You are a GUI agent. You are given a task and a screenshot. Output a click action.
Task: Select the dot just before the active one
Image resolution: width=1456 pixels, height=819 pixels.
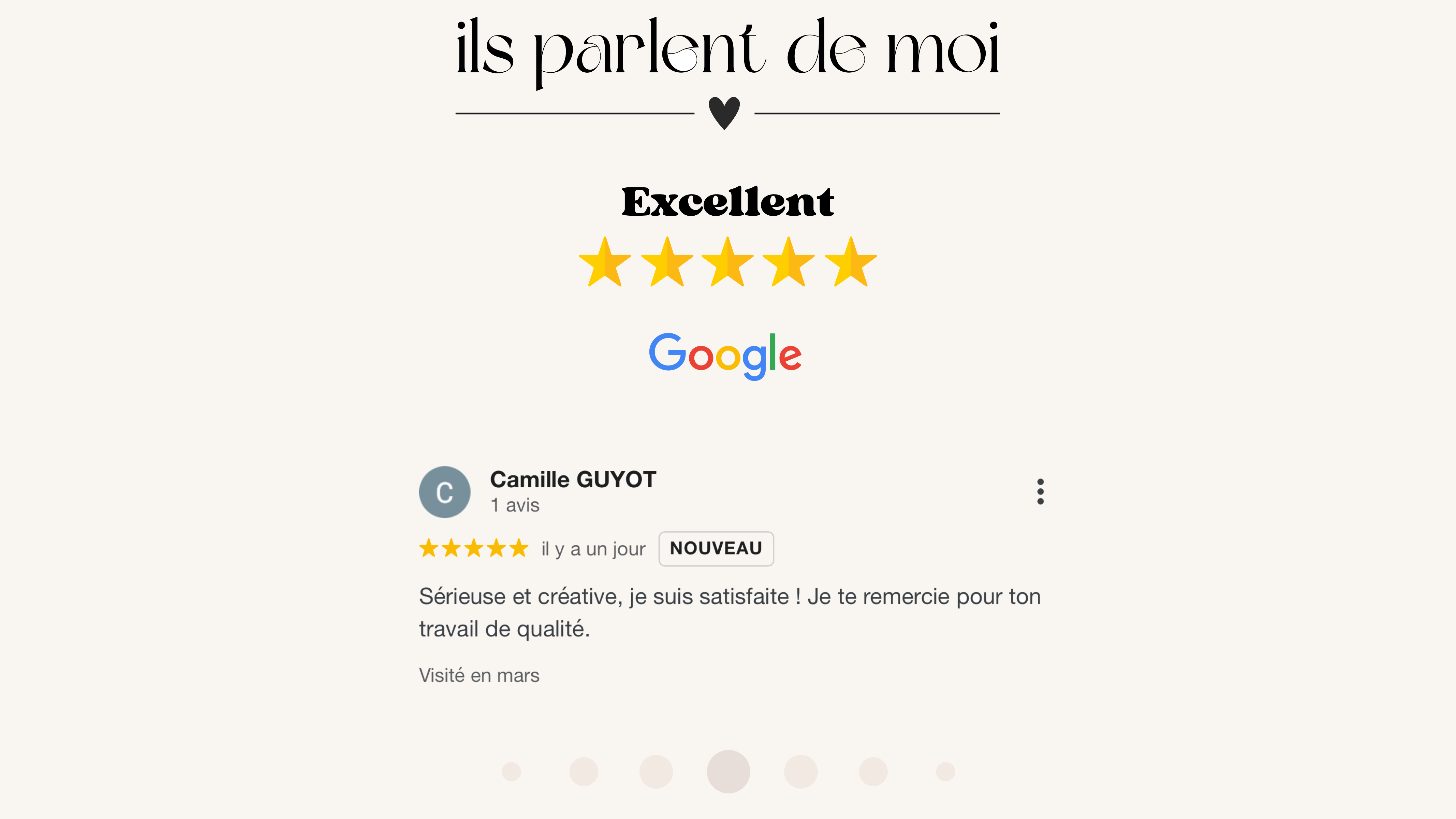pyautogui.click(x=656, y=772)
